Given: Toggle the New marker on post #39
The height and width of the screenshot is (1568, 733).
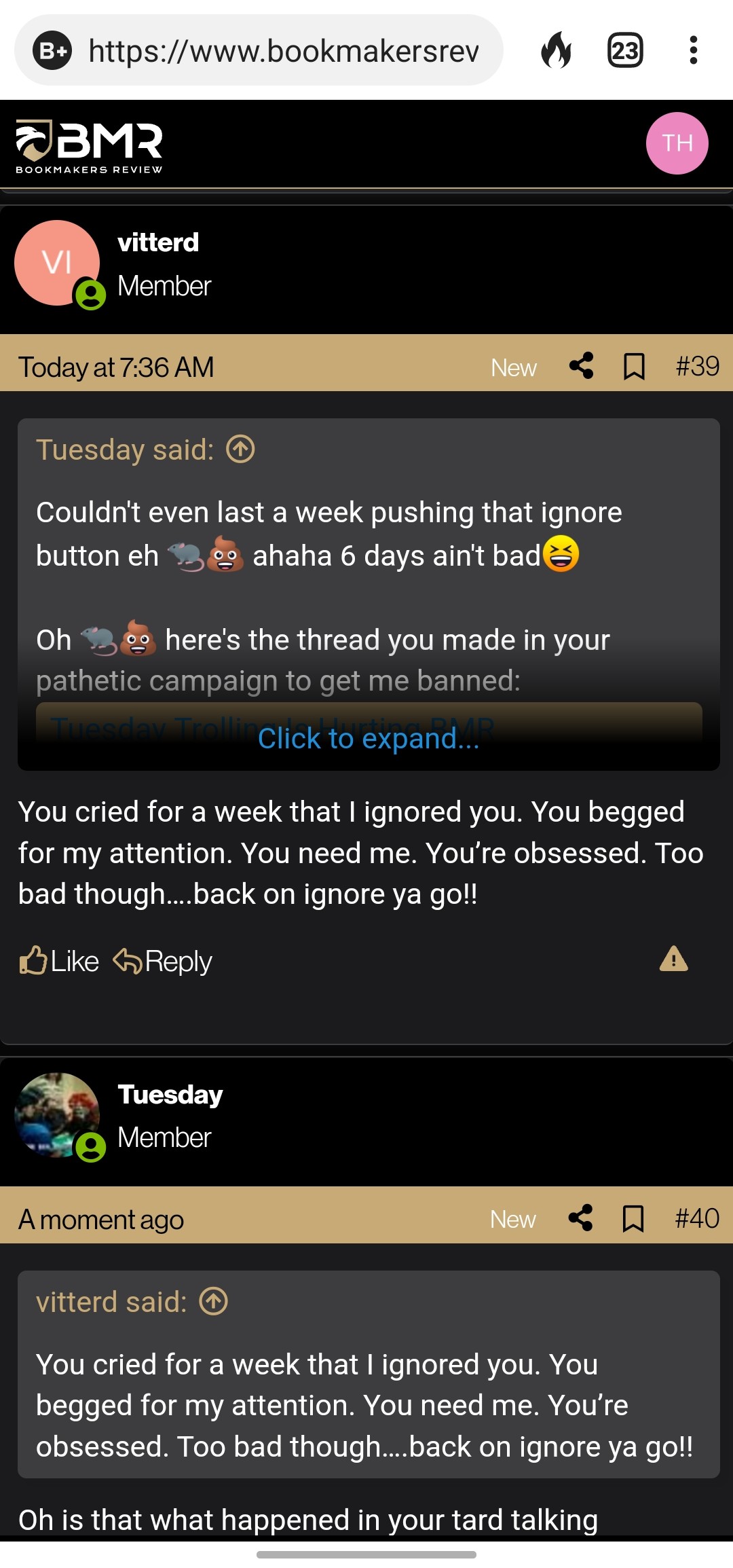Looking at the screenshot, I should tap(513, 366).
